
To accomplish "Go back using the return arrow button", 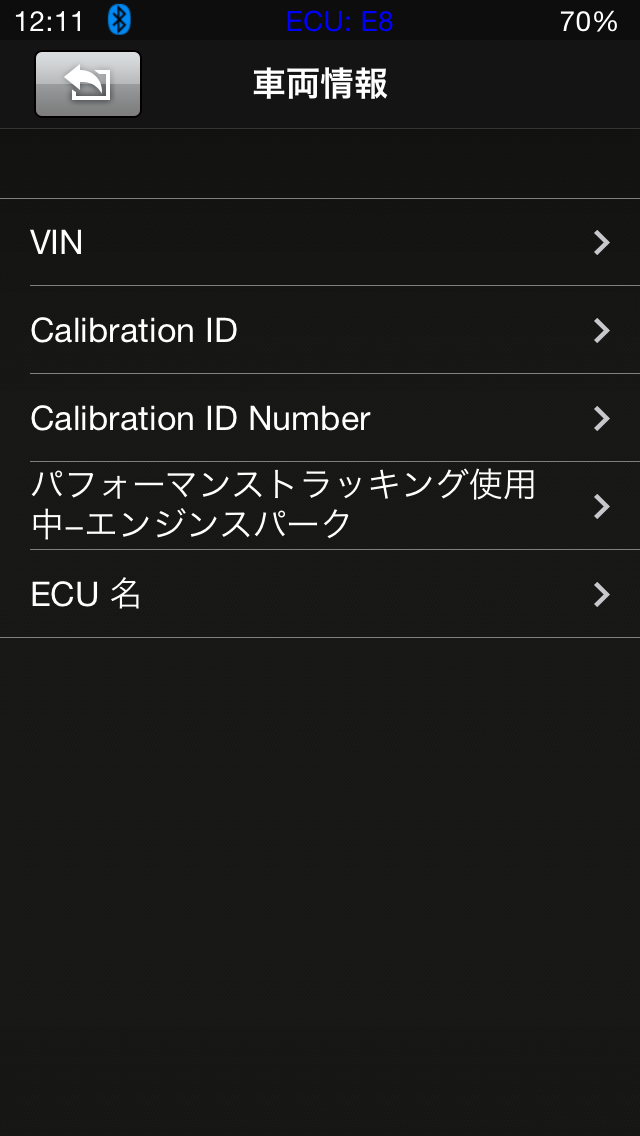I will coord(88,84).
